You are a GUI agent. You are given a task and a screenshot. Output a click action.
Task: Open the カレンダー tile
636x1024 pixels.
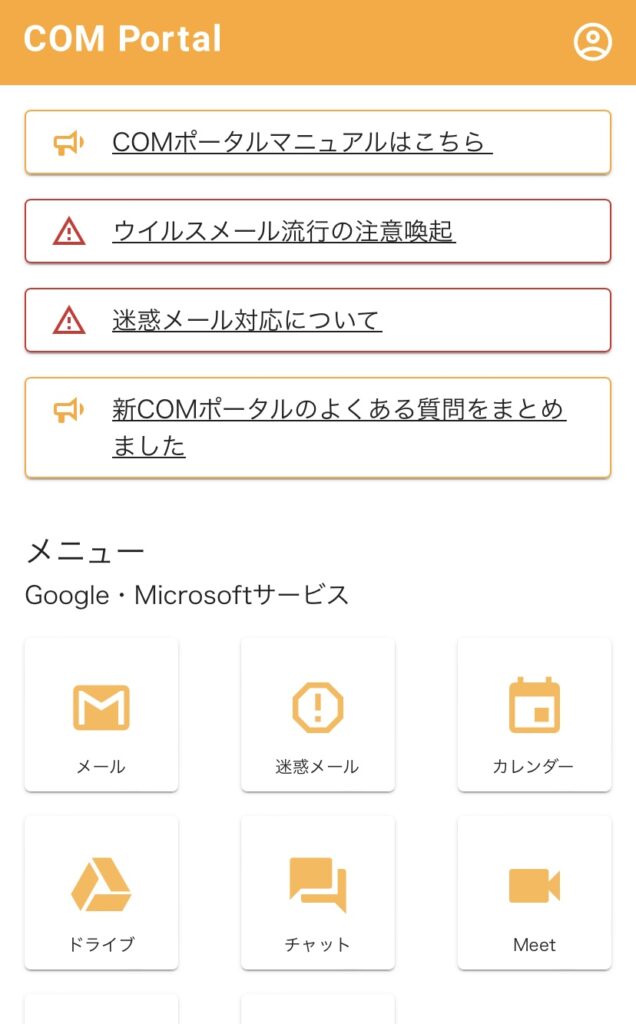pyautogui.click(x=534, y=715)
